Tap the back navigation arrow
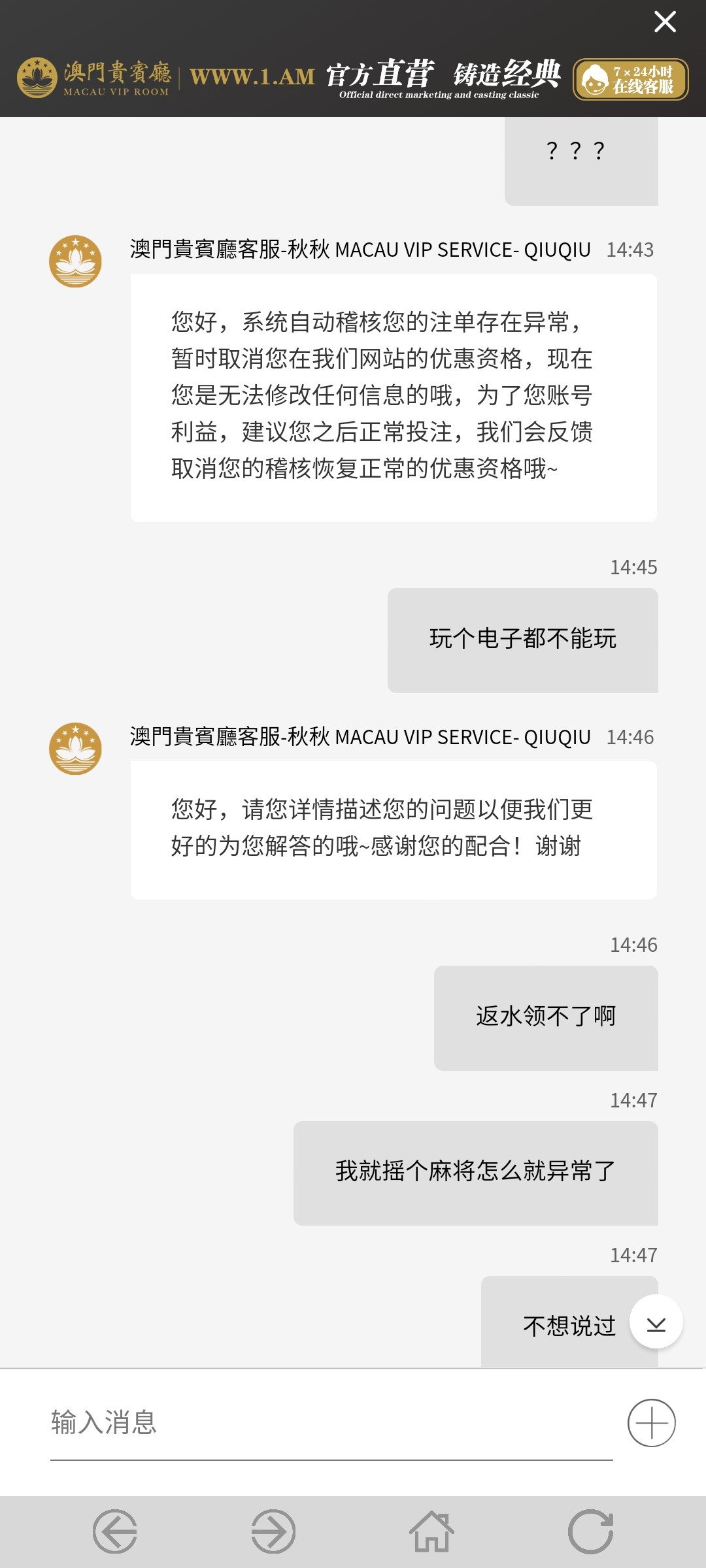The height and width of the screenshot is (1568, 706). 114,1530
